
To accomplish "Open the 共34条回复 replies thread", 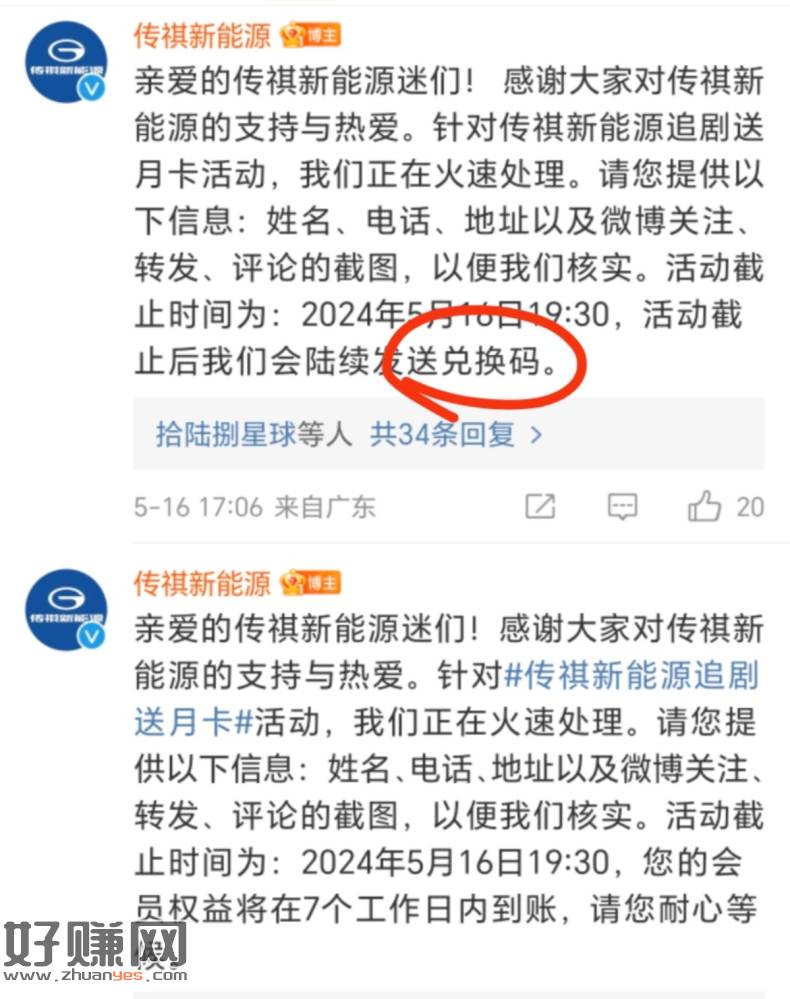I will point(456,434).
